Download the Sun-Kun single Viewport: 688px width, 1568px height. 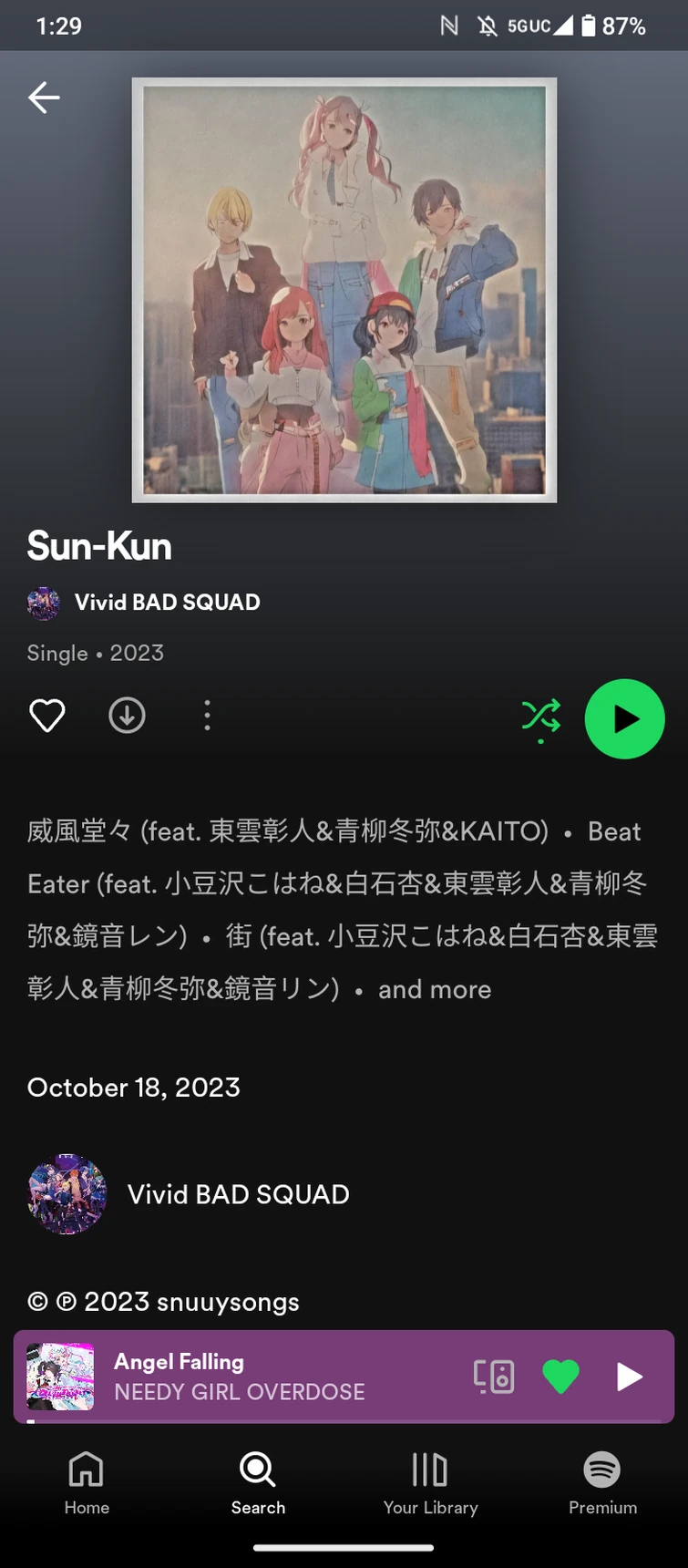(x=128, y=716)
